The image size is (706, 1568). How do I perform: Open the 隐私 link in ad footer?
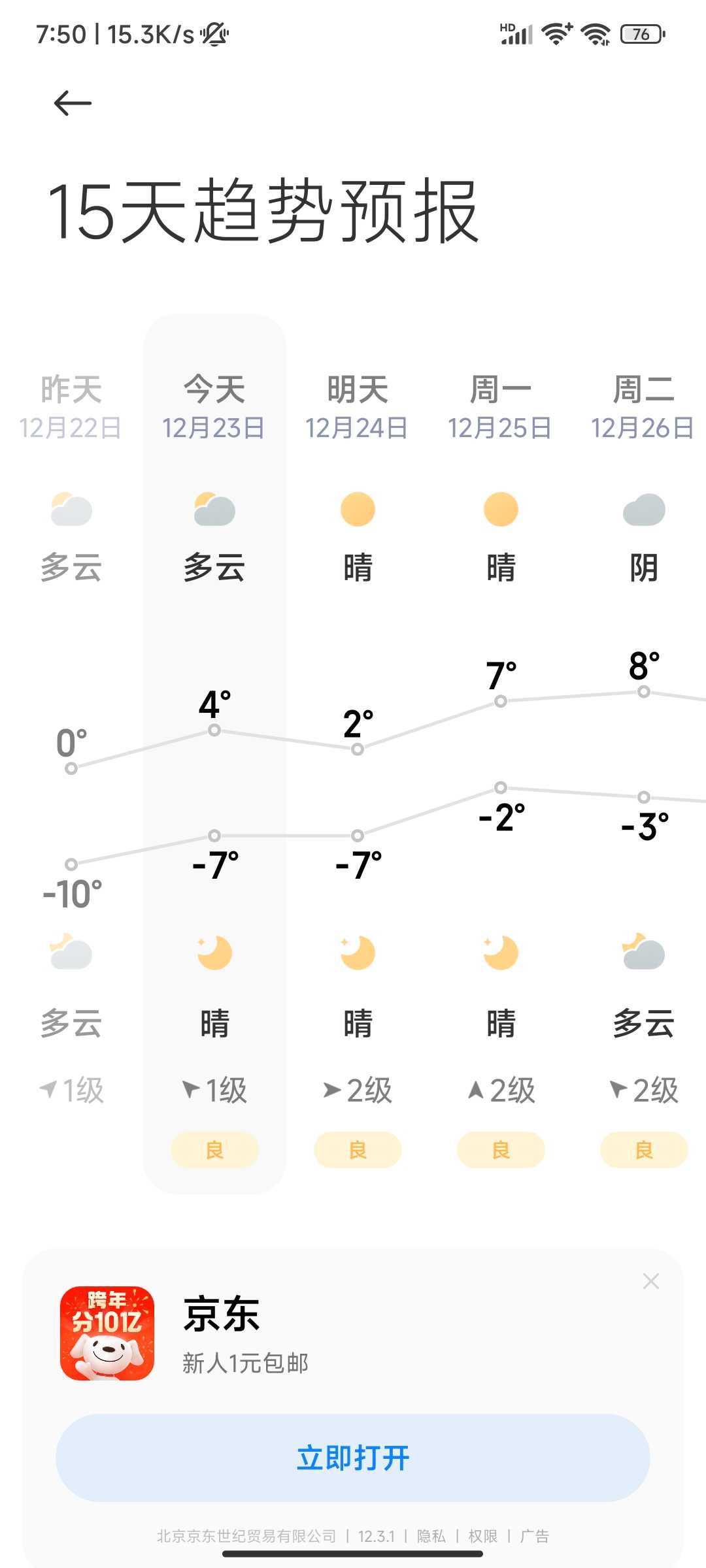[x=431, y=1536]
